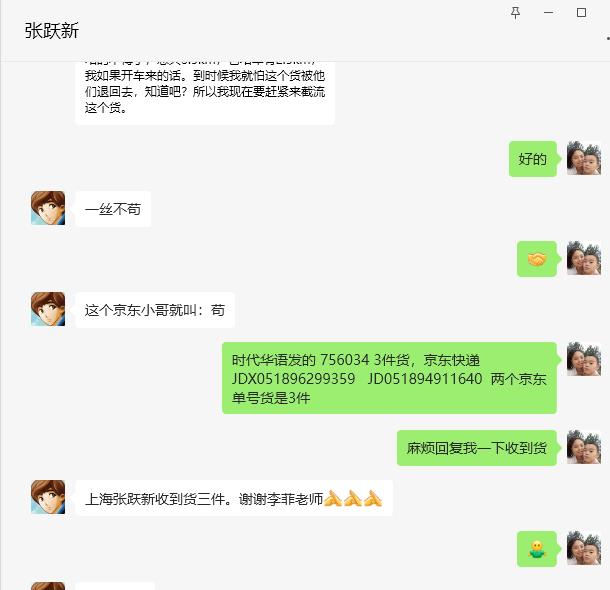The width and height of the screenshot is (610, 590).
Task: Open 张跃新's avatar beside the 一丝不苟 message
Action: click(48, 208)
